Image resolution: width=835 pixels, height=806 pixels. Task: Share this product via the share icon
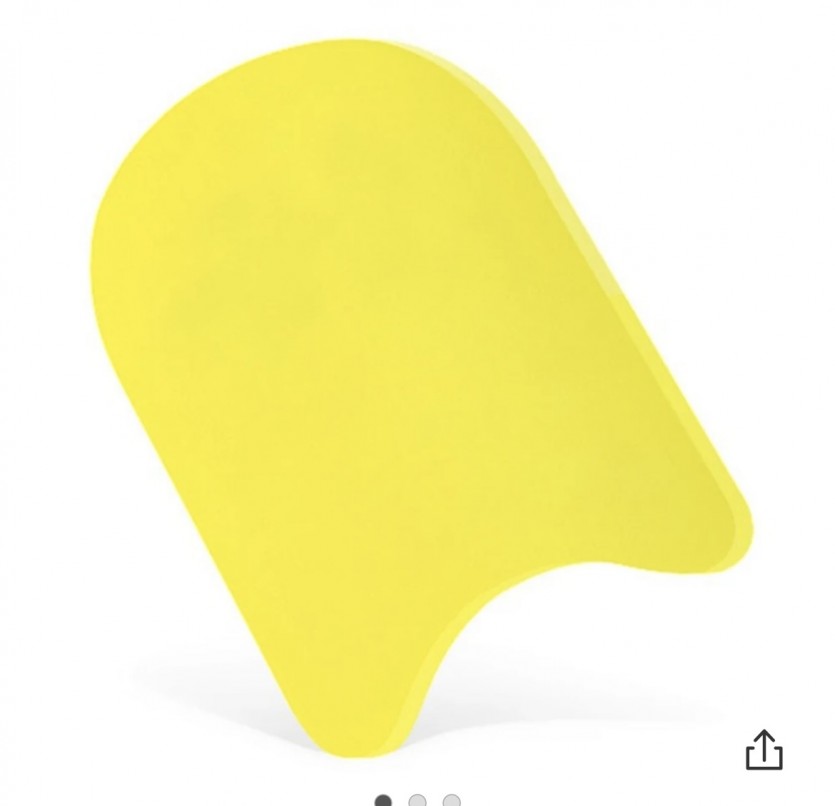(x=764, y=749)
